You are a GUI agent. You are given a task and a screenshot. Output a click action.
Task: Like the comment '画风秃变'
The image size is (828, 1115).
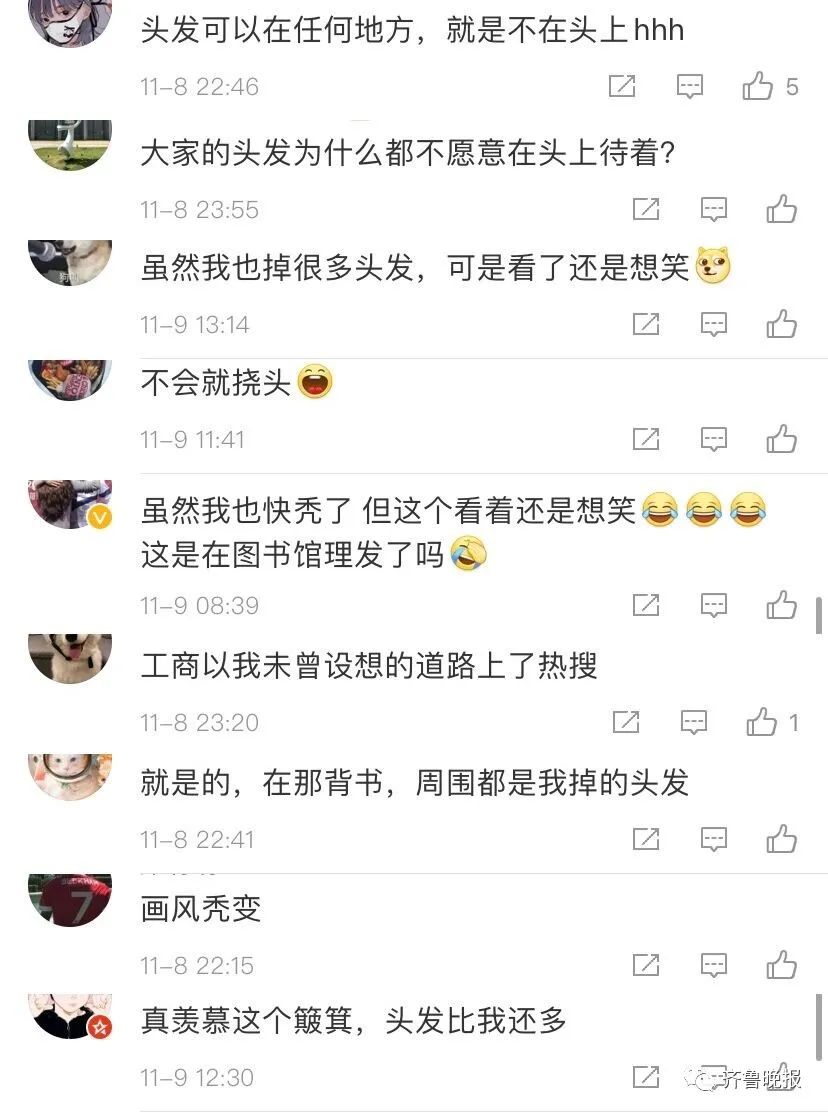click(x=781, y=965)
